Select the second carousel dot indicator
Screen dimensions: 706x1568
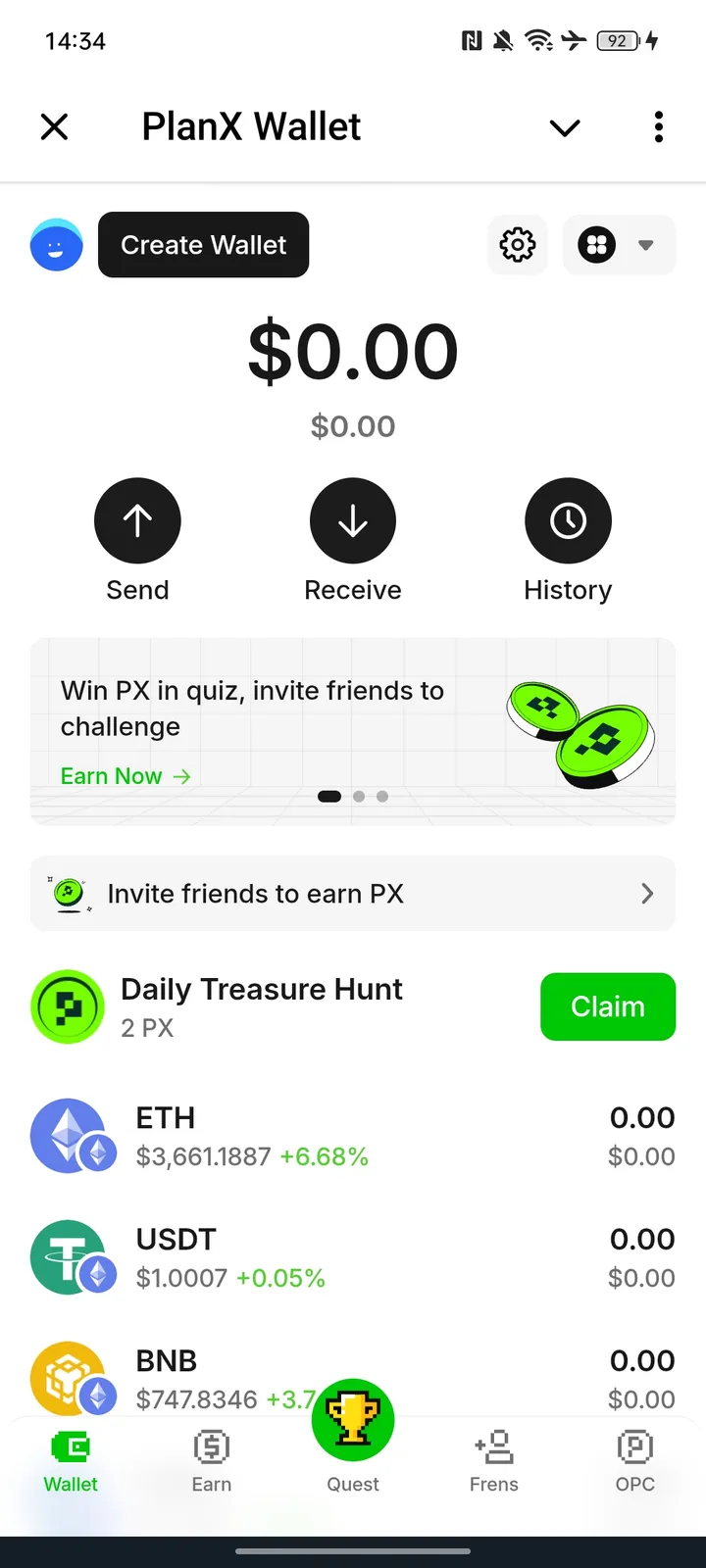point(359,796)
